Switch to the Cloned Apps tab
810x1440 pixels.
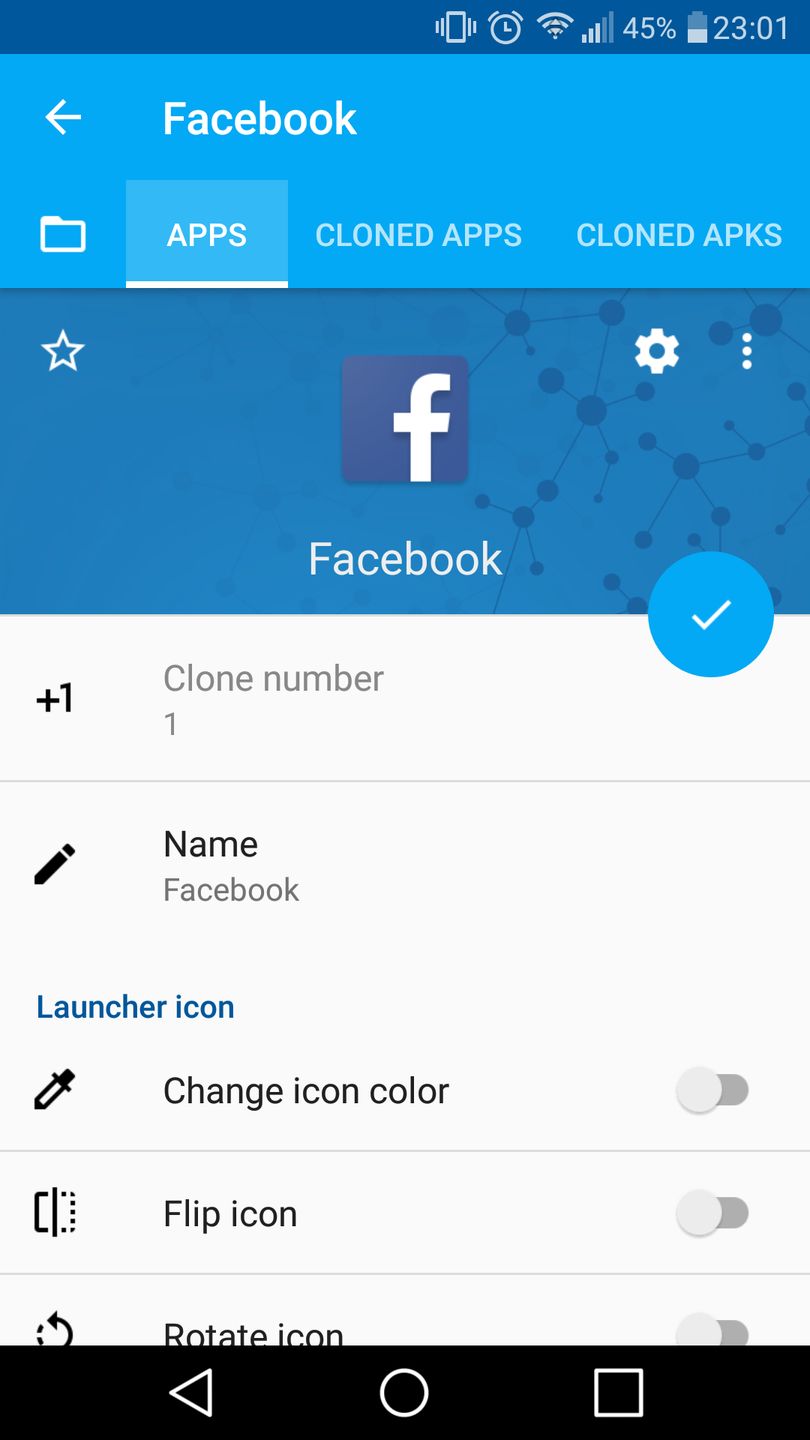418,235
